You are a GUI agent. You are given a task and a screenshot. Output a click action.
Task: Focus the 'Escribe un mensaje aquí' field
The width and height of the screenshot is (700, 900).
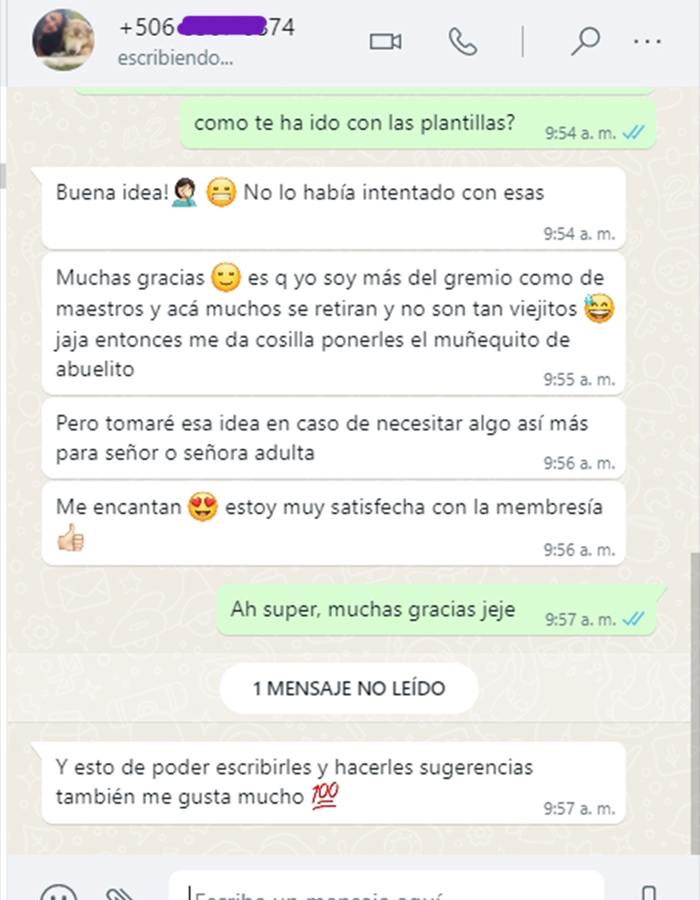[x=385, y=890]
